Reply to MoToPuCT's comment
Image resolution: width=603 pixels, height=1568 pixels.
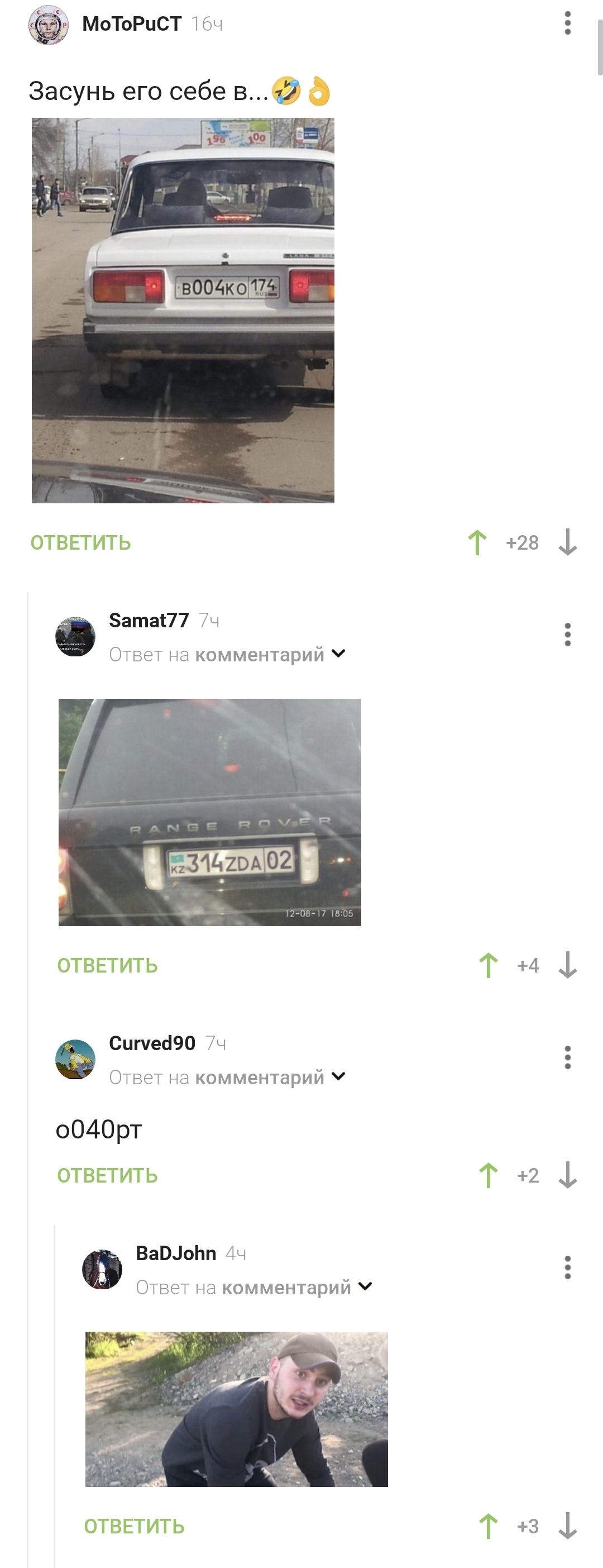point(80,542)
